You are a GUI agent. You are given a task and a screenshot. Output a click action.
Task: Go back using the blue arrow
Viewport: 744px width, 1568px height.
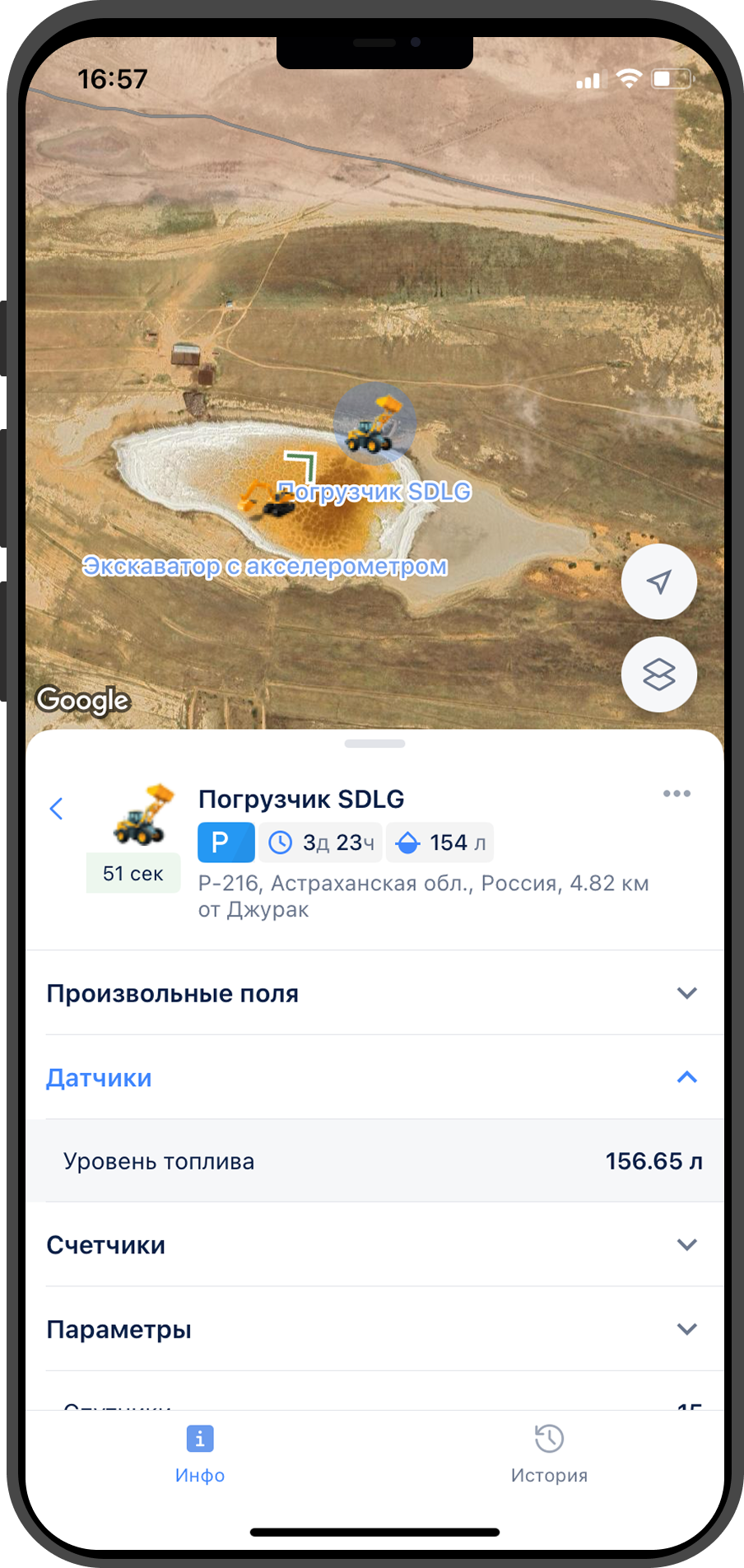(56, 808)
